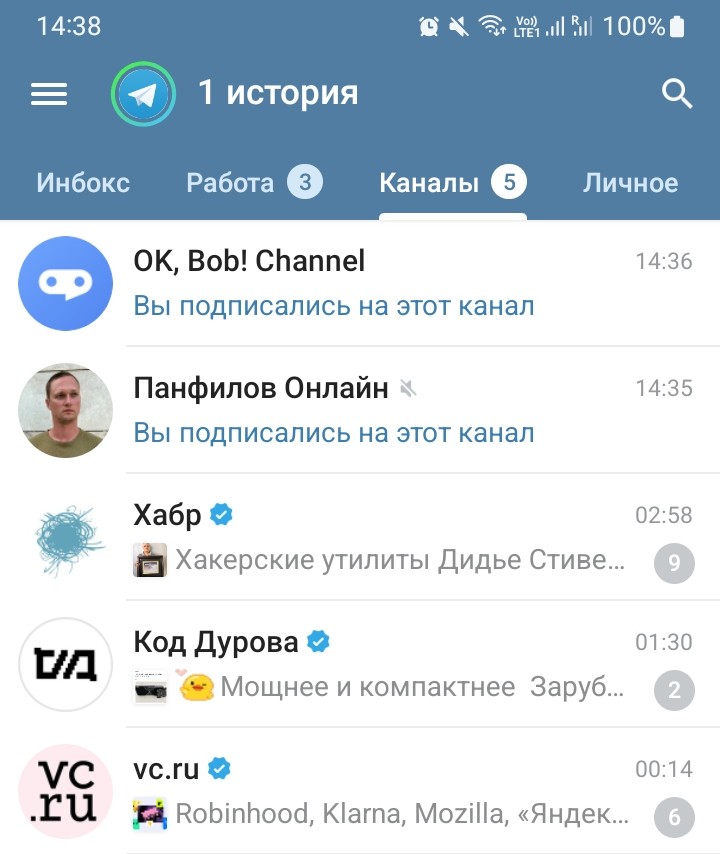Open the search in Telegram
This screenshot has width=720, height=854.
click(676, 94)
